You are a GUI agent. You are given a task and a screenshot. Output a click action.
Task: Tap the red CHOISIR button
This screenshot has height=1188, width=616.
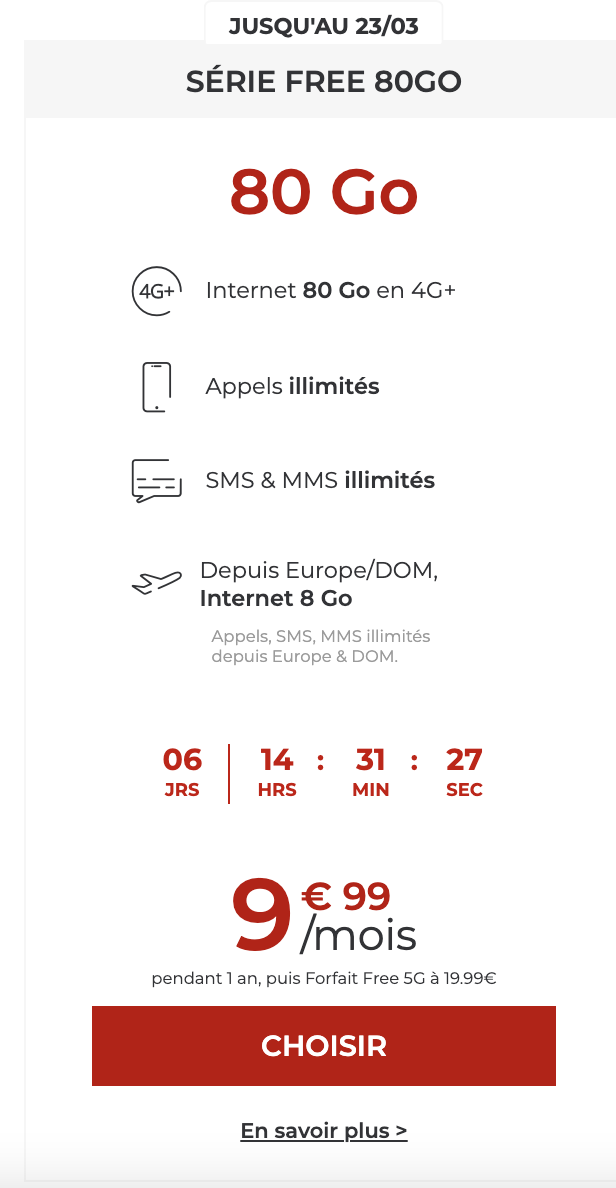click(323, 1046)
